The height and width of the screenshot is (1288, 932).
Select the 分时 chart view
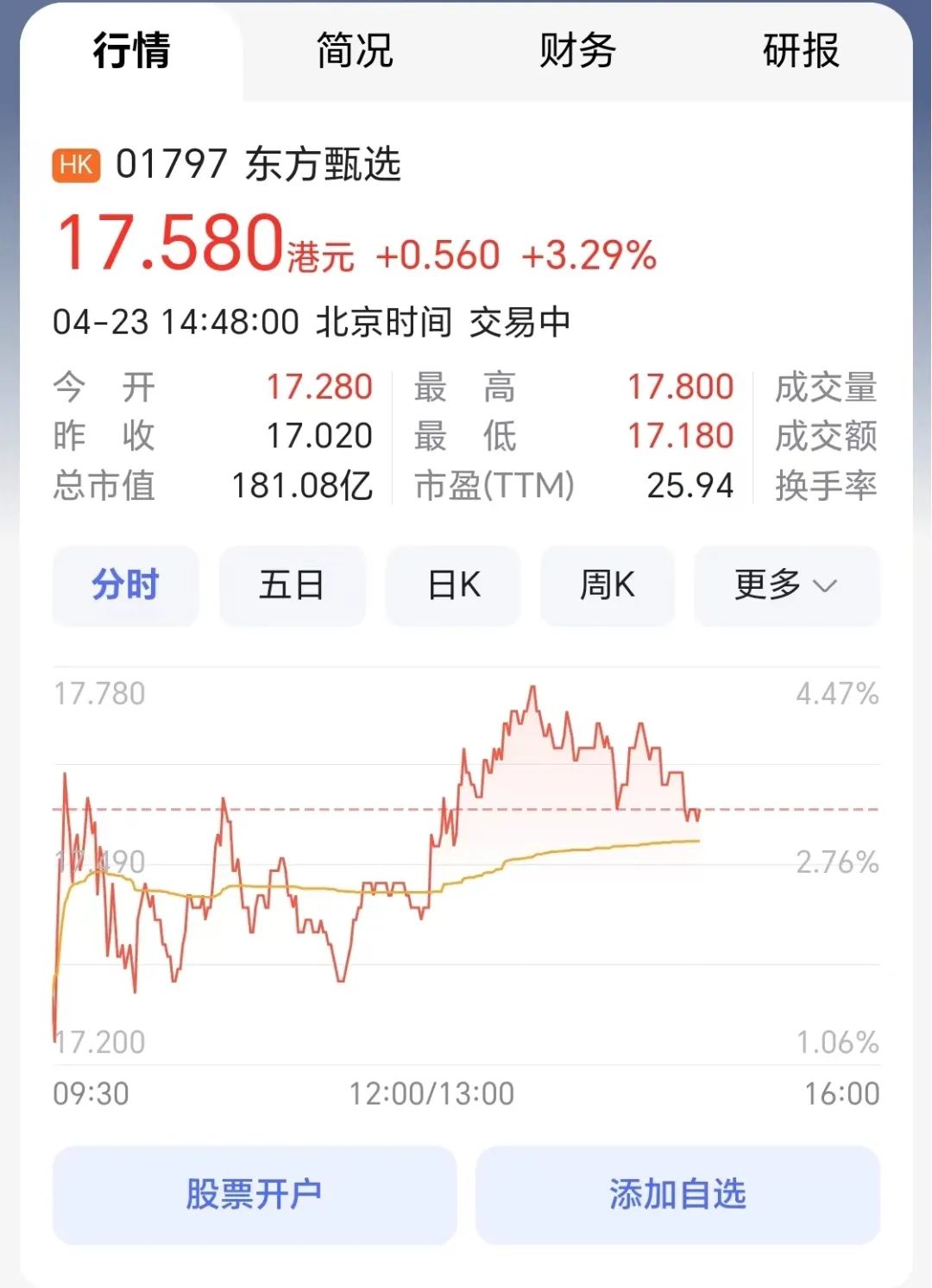pos(126,585)
